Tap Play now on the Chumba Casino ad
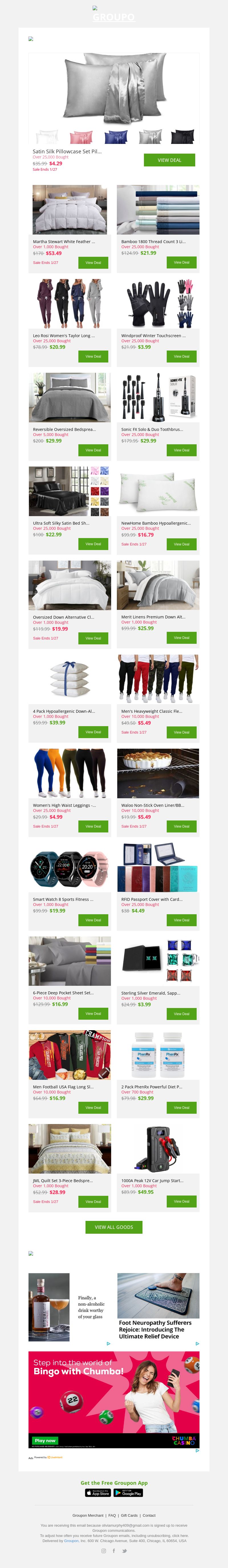 [x=45, y=1440]
